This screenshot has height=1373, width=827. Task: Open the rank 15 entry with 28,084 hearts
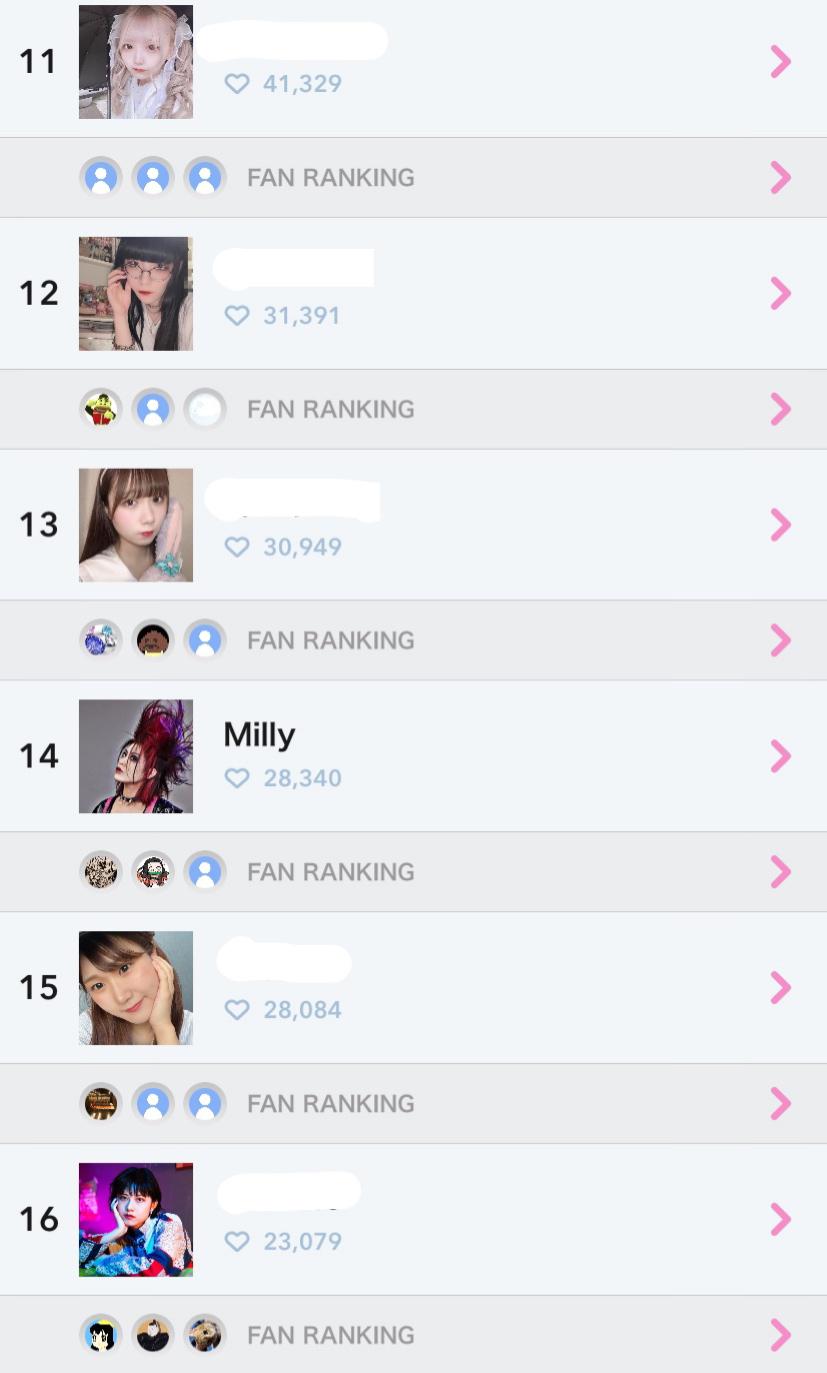coord(413,988)
